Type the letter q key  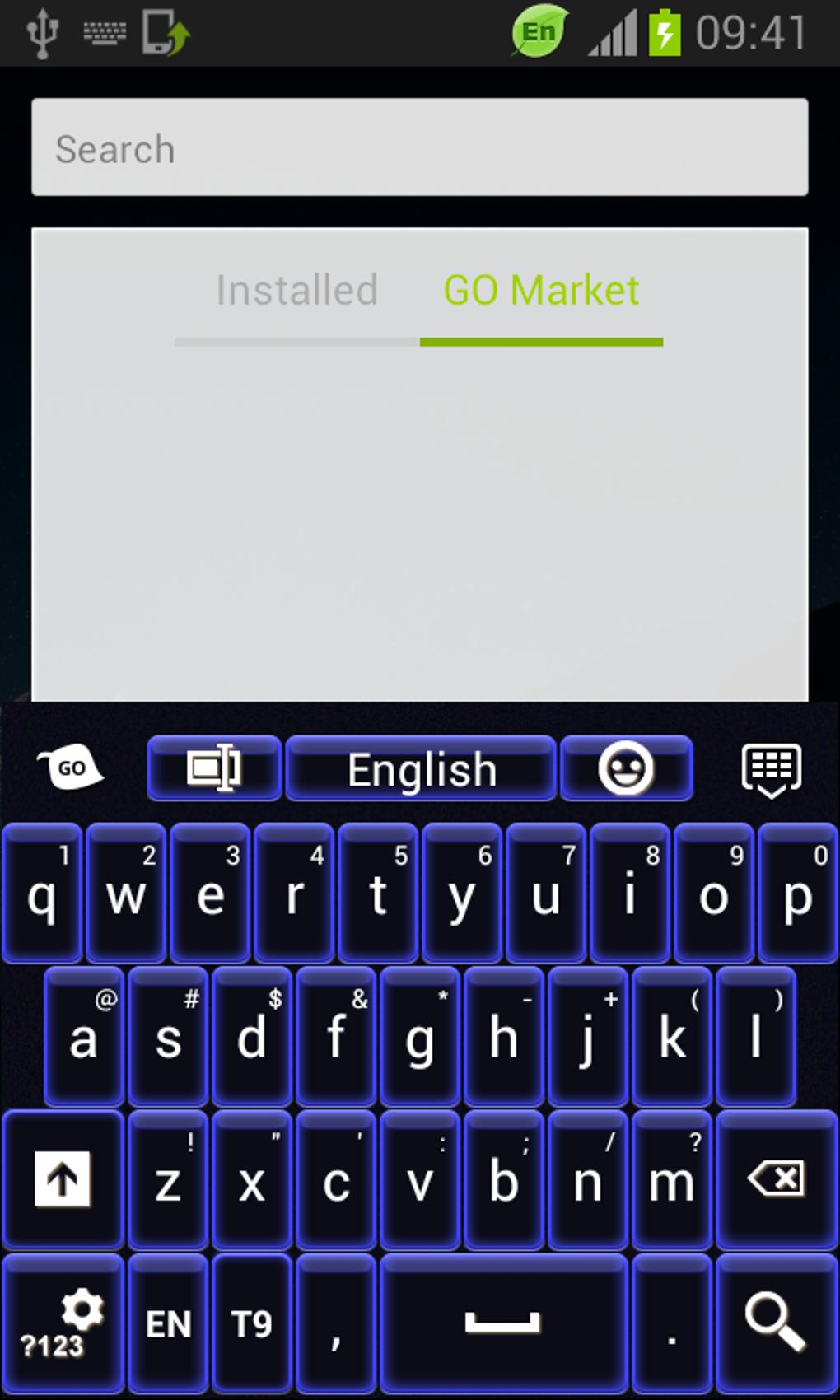click(43, 894)
